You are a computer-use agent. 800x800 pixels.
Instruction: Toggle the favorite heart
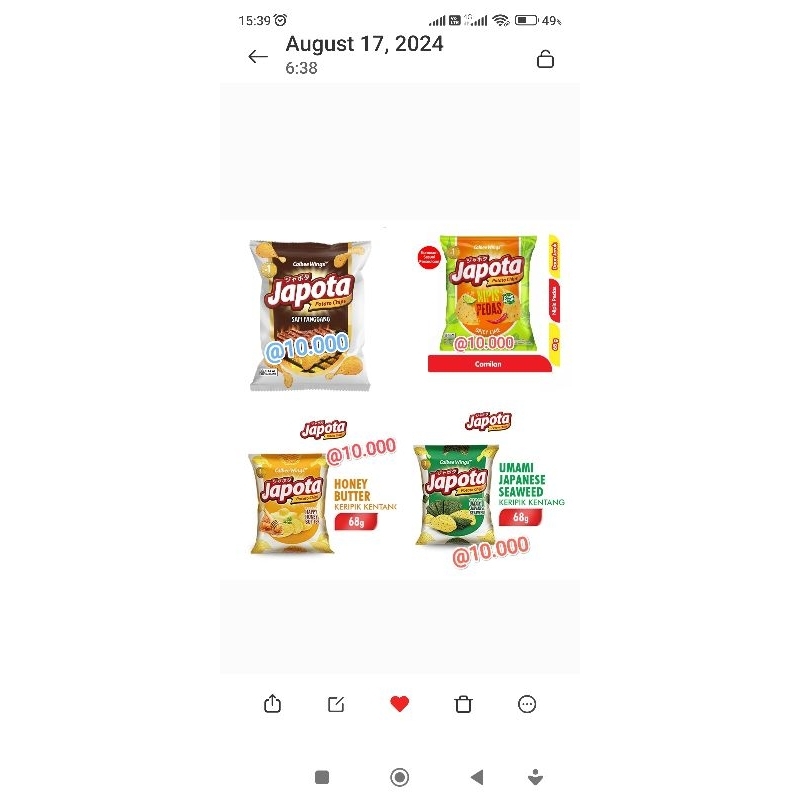[400, 704]
